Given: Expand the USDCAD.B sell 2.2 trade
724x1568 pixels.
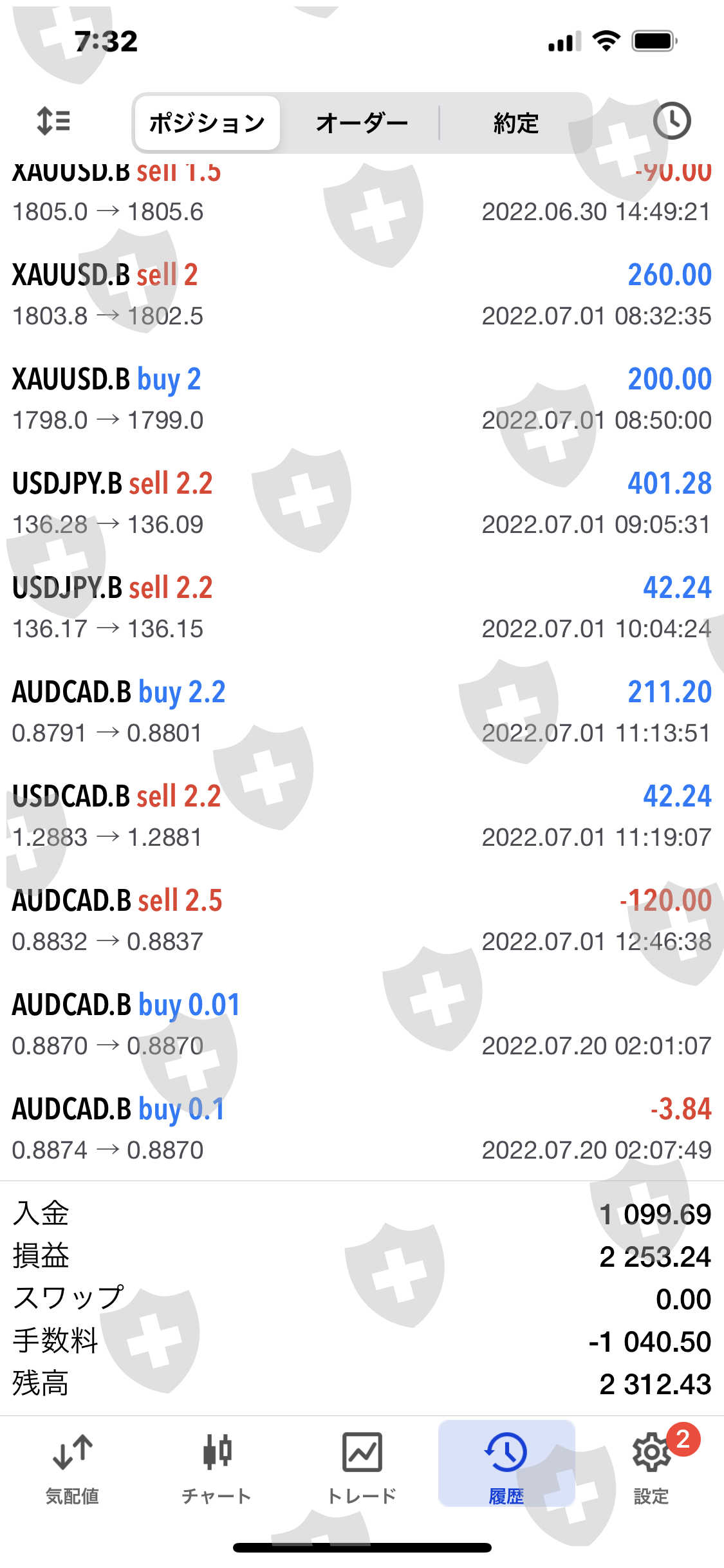Looking at the screenshot, I should point(362,816).
